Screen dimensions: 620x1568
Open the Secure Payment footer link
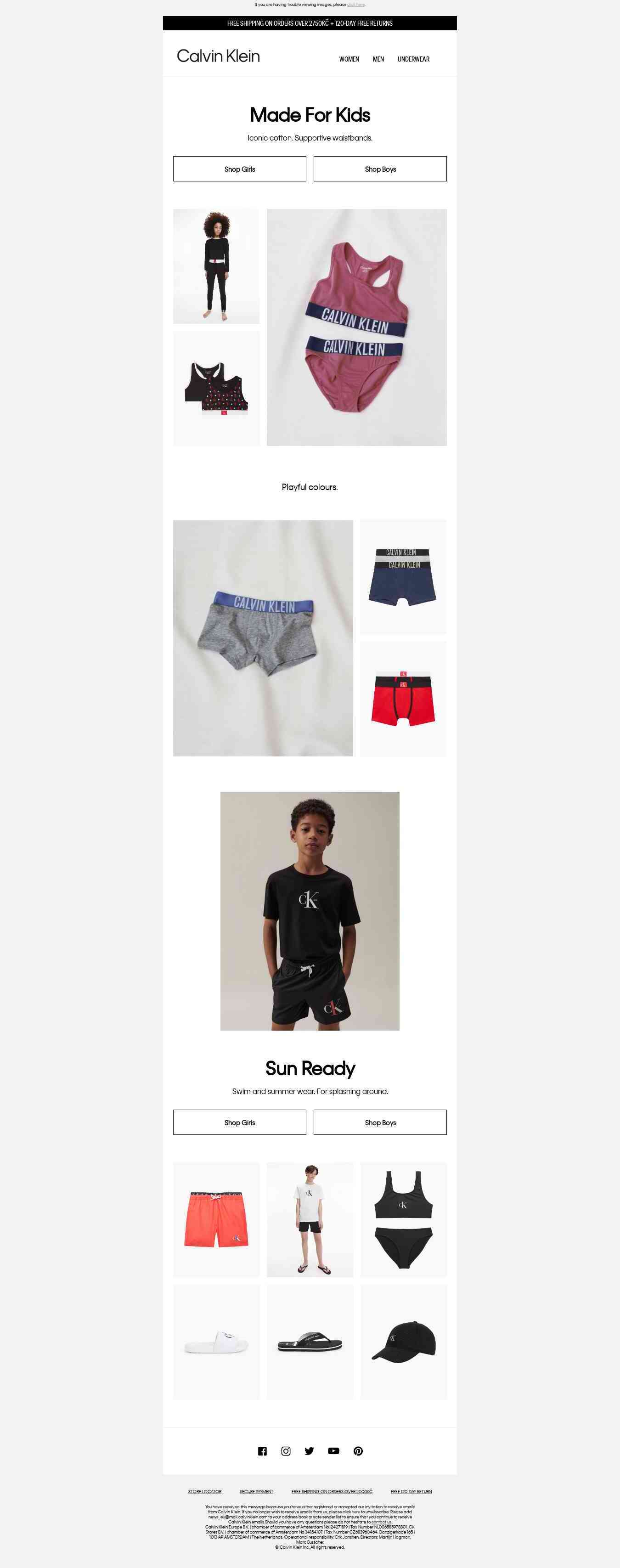[x=256, y=1491]
